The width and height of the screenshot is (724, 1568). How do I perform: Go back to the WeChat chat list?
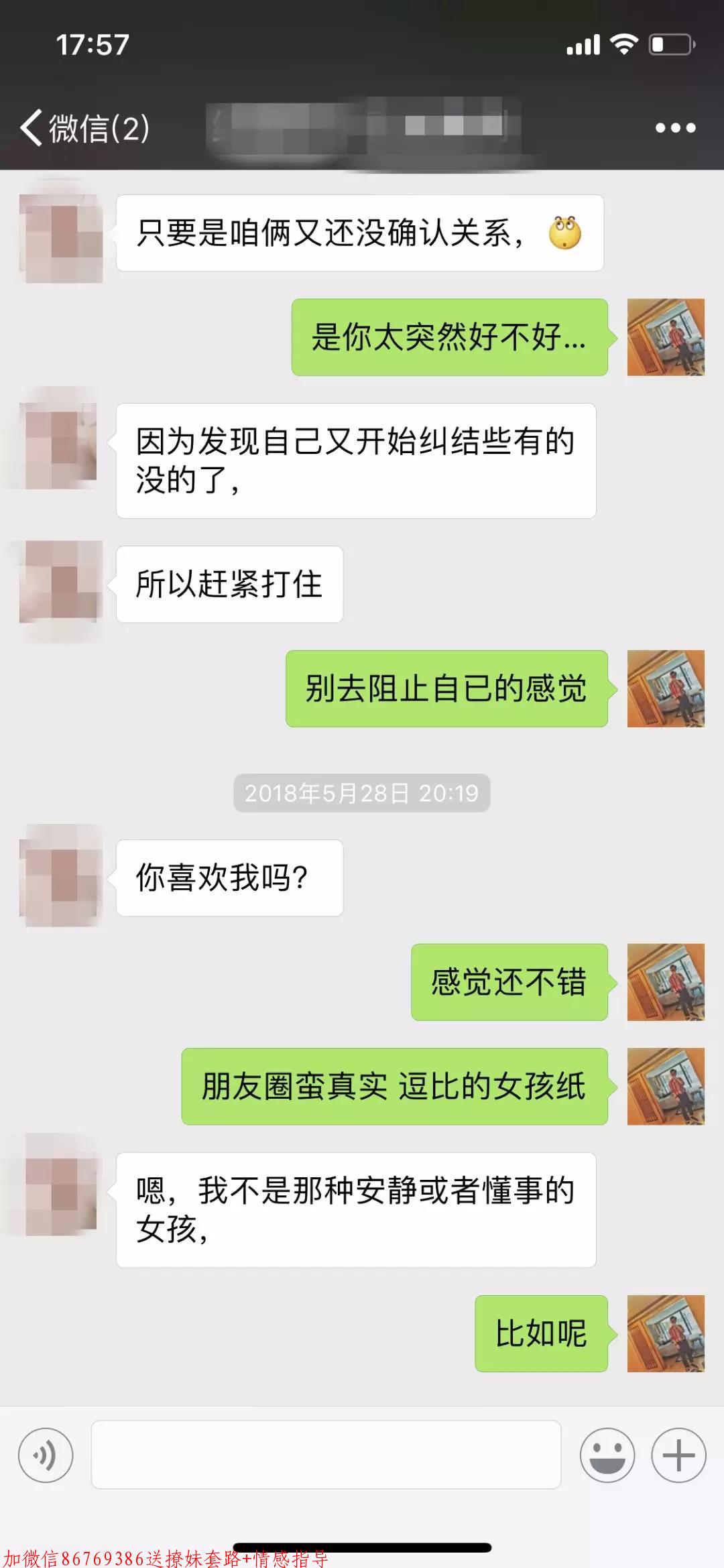(84, 127)
